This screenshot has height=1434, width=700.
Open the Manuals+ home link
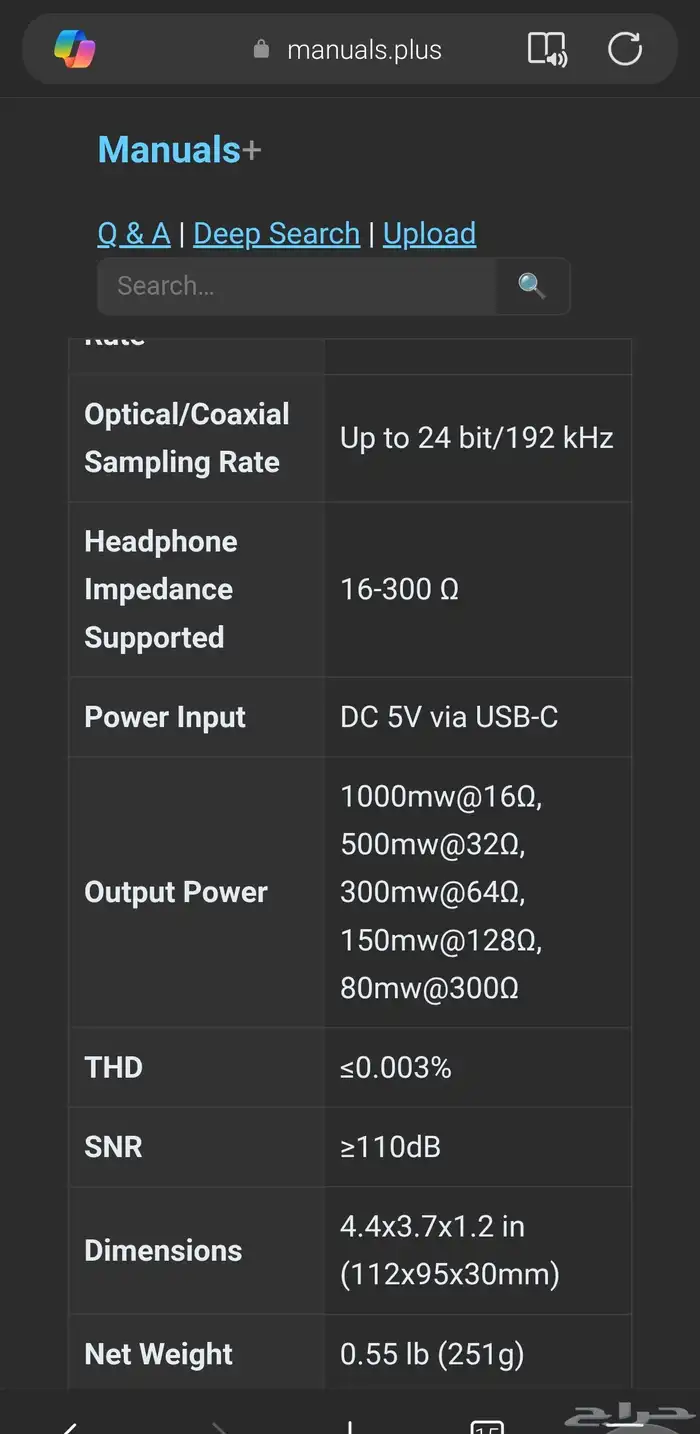(179, 150)
